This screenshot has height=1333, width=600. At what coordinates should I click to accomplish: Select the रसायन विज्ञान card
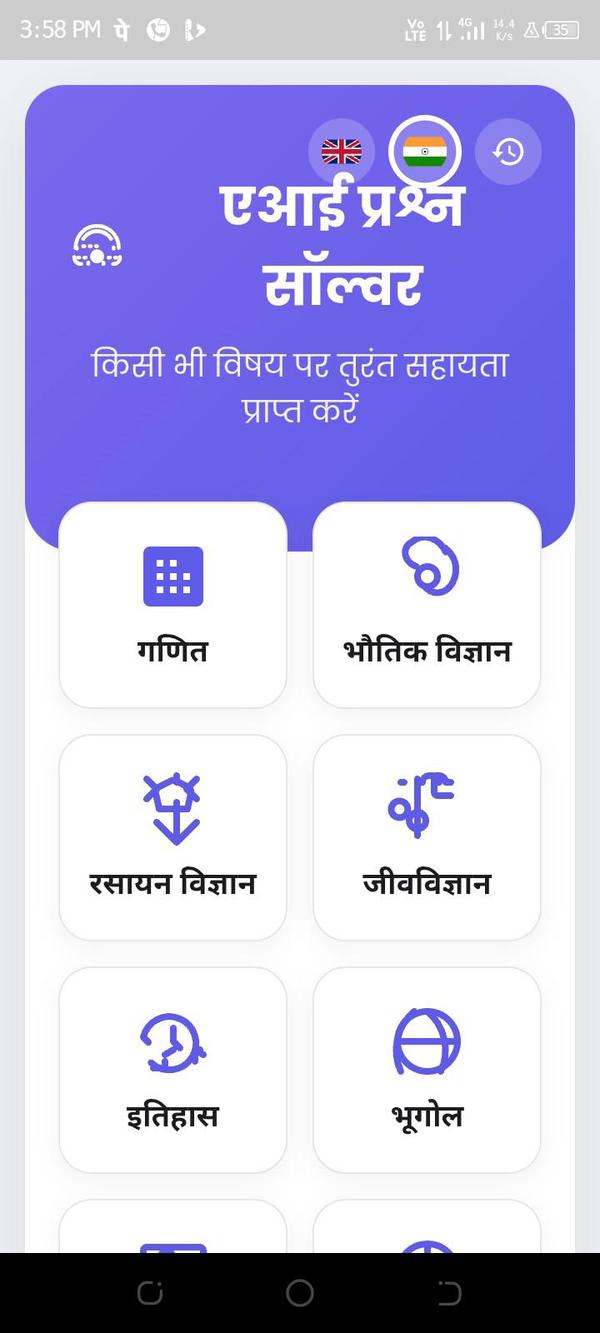coord(173,837)
